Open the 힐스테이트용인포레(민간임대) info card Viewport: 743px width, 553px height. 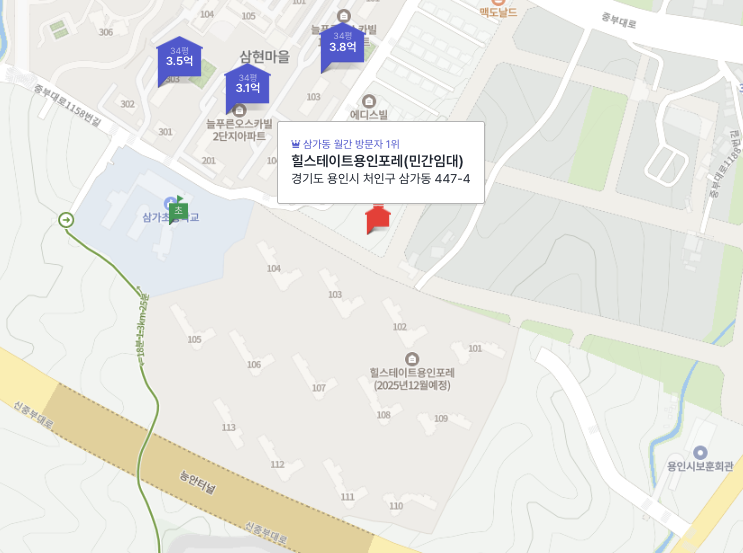pyautogui.click(x=380, y=162)
